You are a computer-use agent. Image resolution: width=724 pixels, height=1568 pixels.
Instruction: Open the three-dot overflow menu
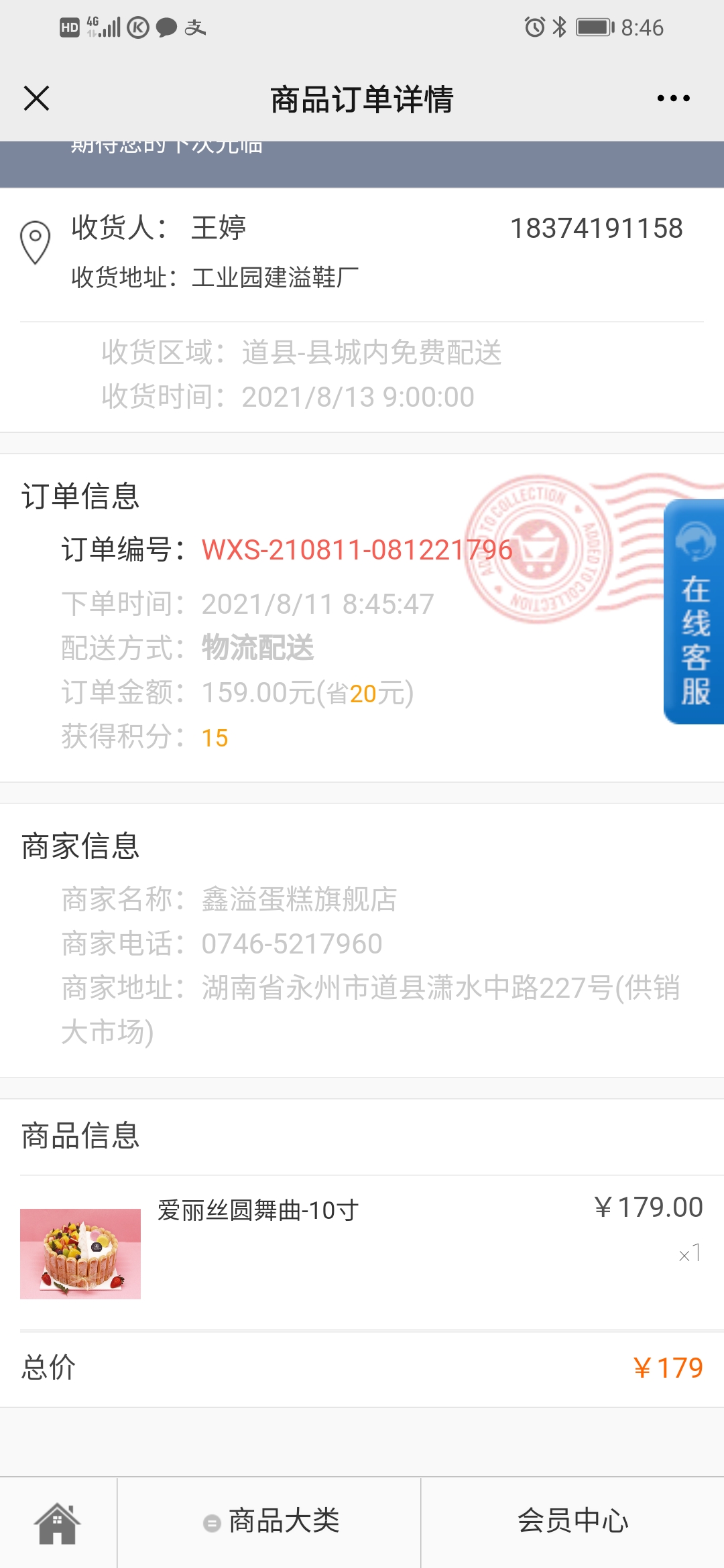click(673, 99)
